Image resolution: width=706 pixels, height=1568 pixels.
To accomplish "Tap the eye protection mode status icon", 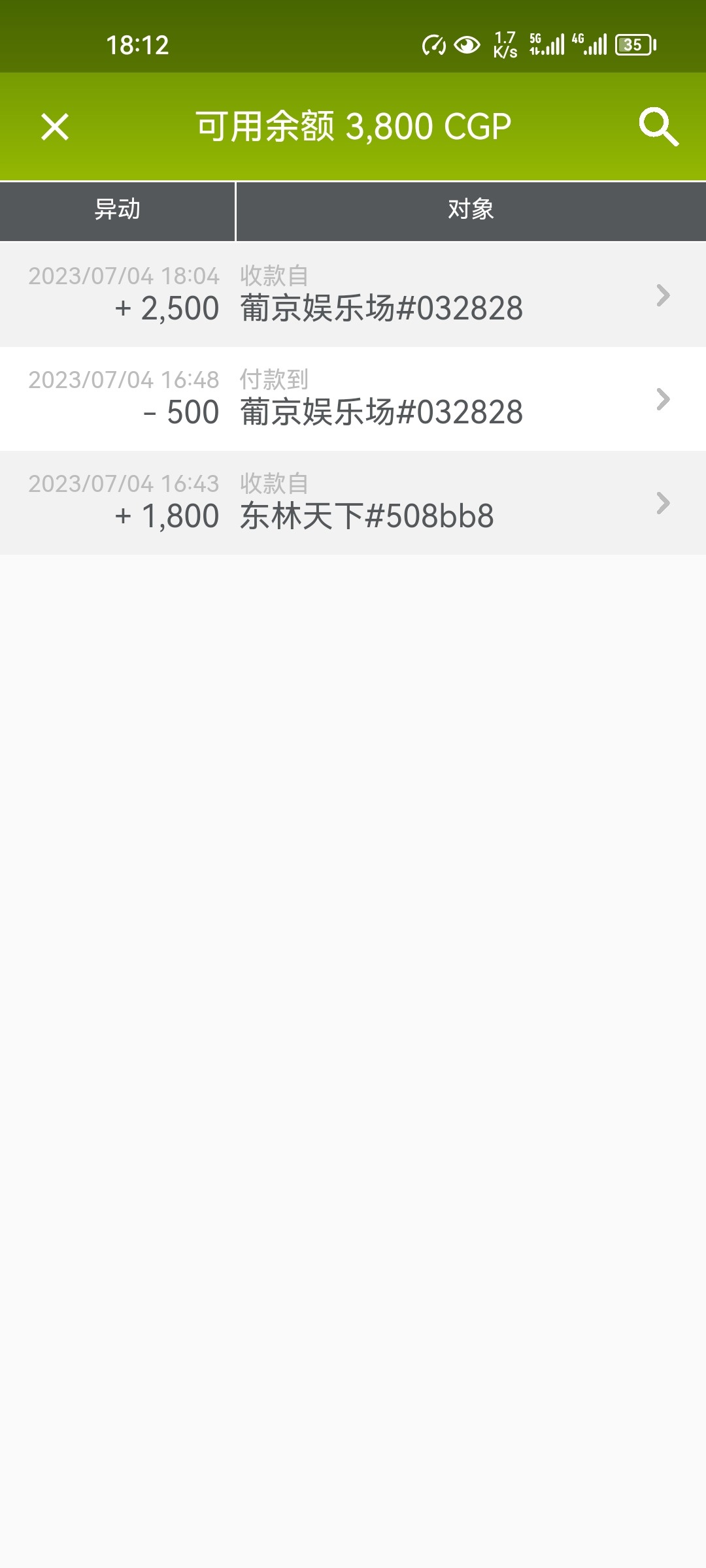I will coord(466,43).
